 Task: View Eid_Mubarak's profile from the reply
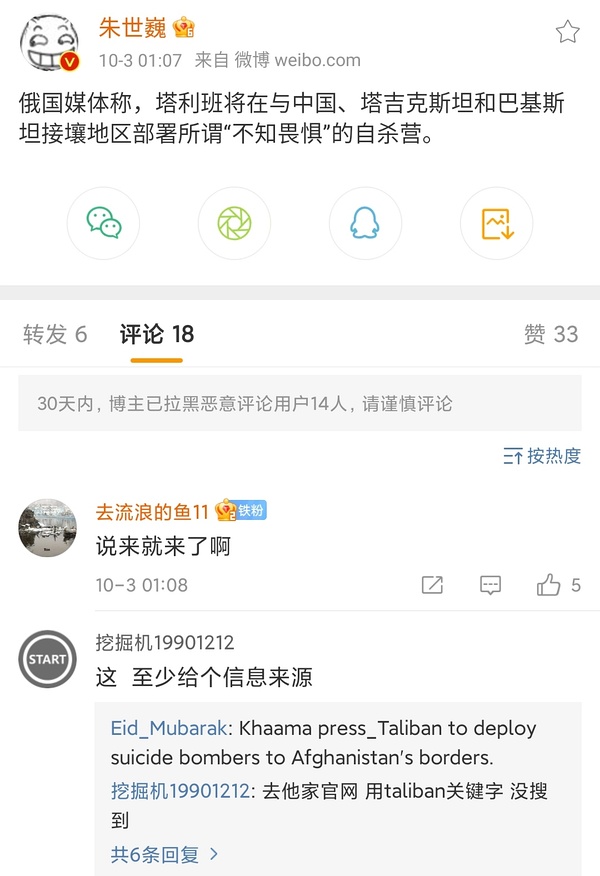(169, 728)
